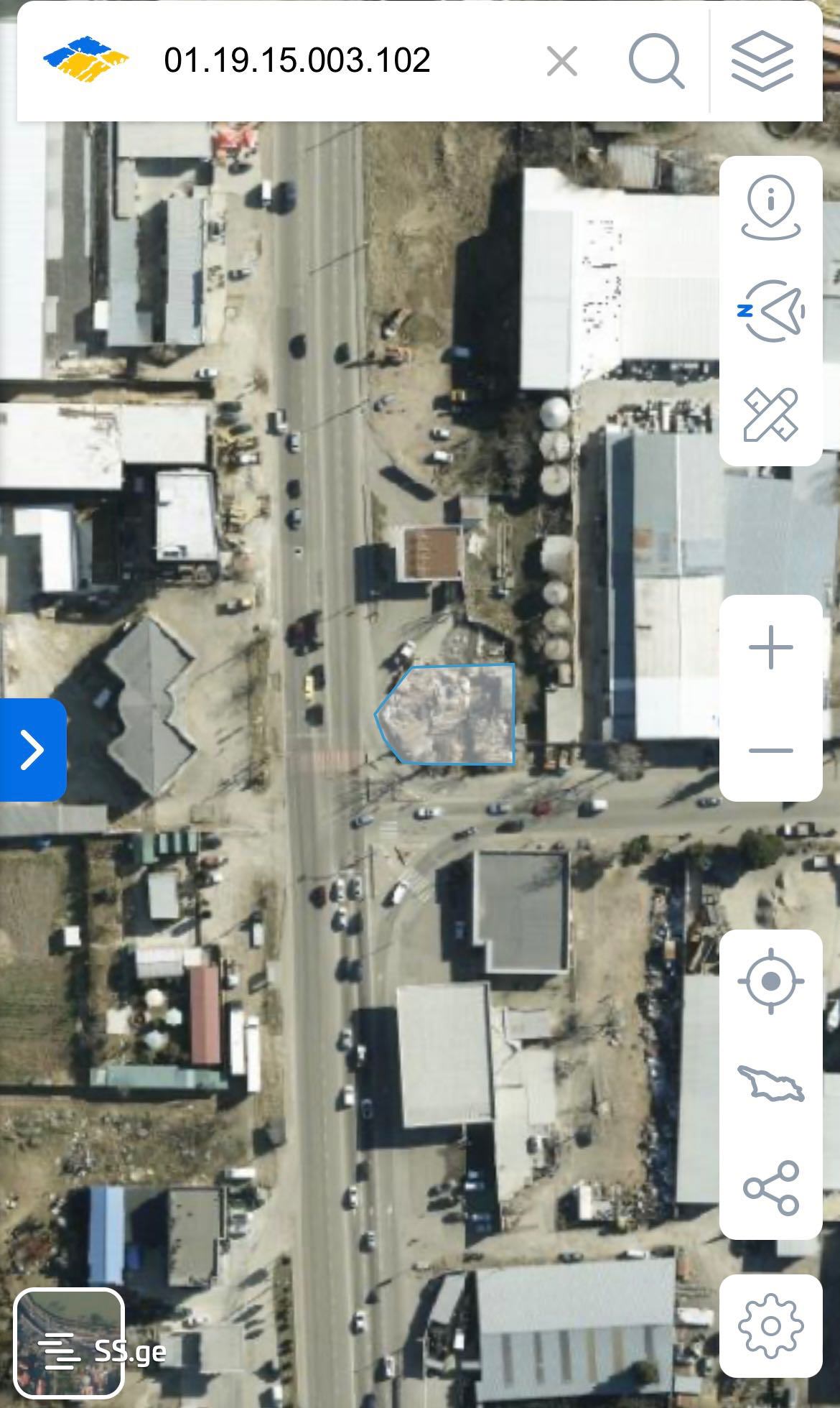
Task: Run search with the magnifier icon
Action: tap(655, 61)
